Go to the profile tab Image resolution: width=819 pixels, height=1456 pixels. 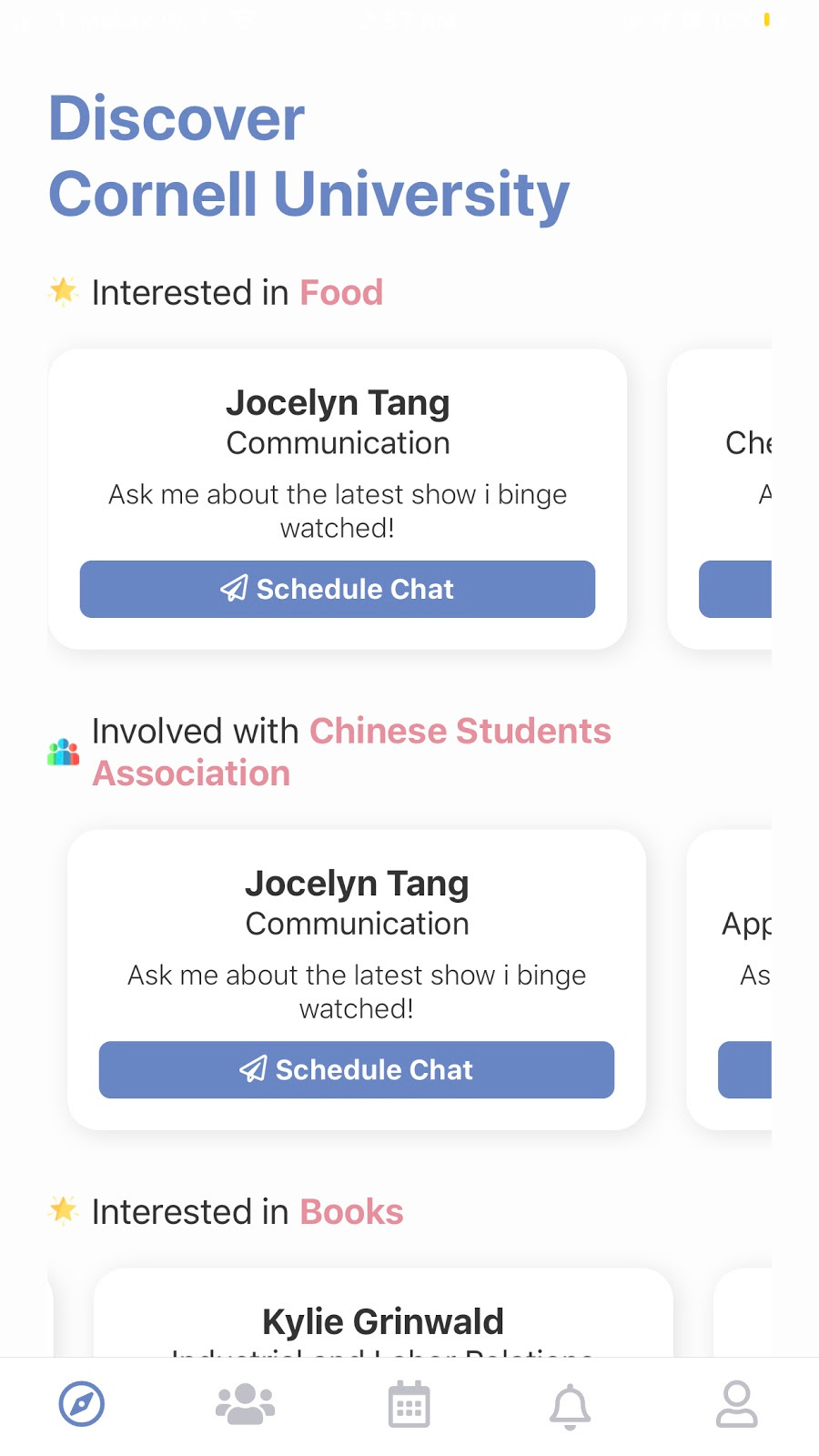point(737,1404)
